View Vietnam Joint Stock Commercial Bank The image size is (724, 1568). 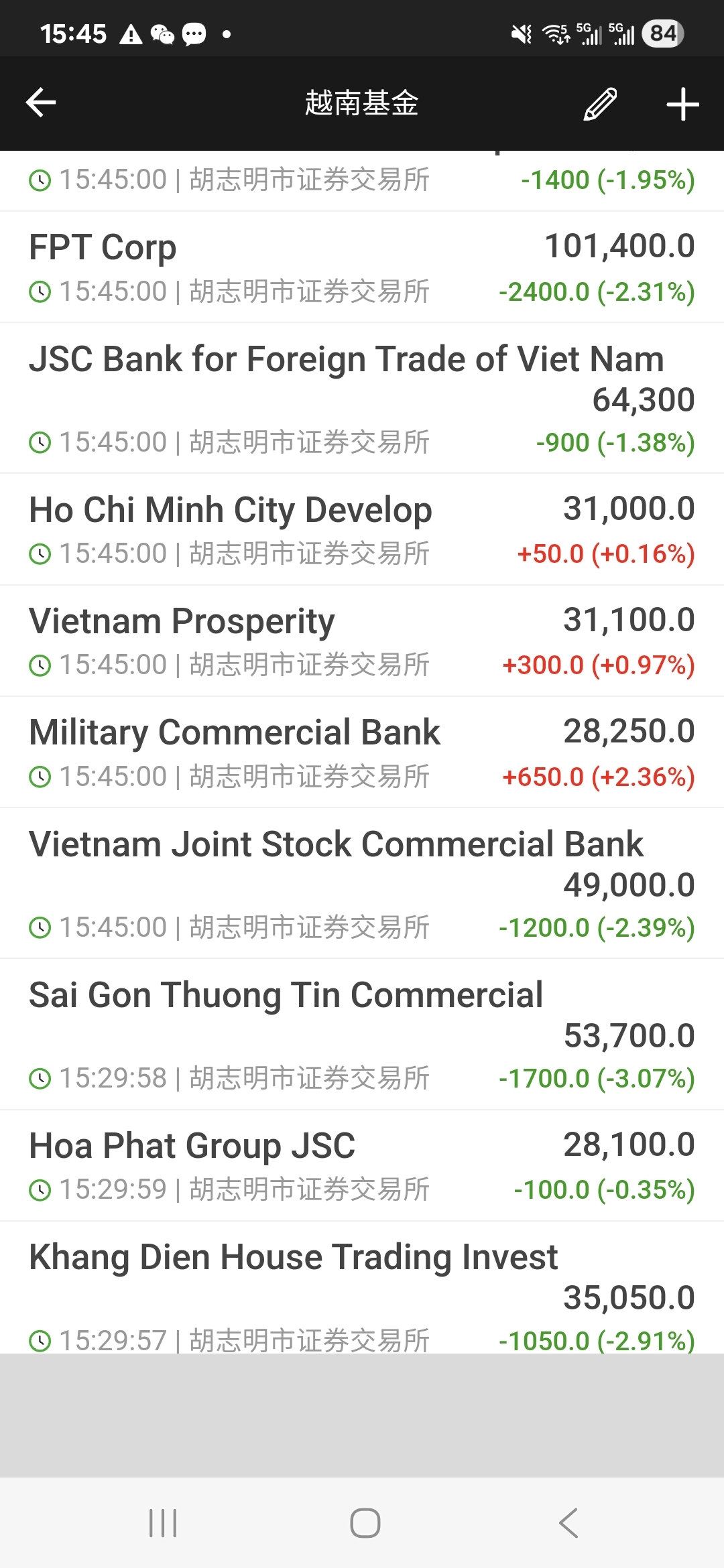(x=362, y=883)
